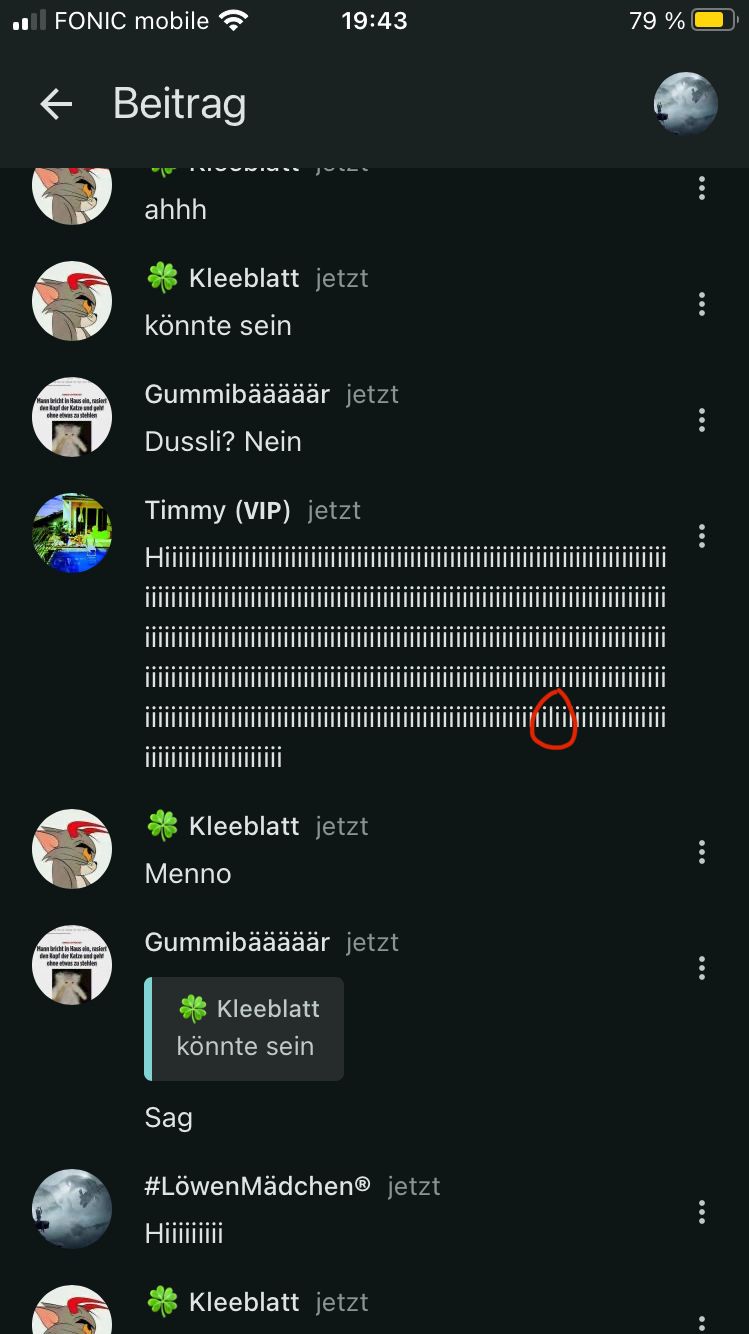This screenshot has width=749, height=1334.
Task: Open Kleeblatt's avatar next to "Menno"
Action: [x=72, y=849]
